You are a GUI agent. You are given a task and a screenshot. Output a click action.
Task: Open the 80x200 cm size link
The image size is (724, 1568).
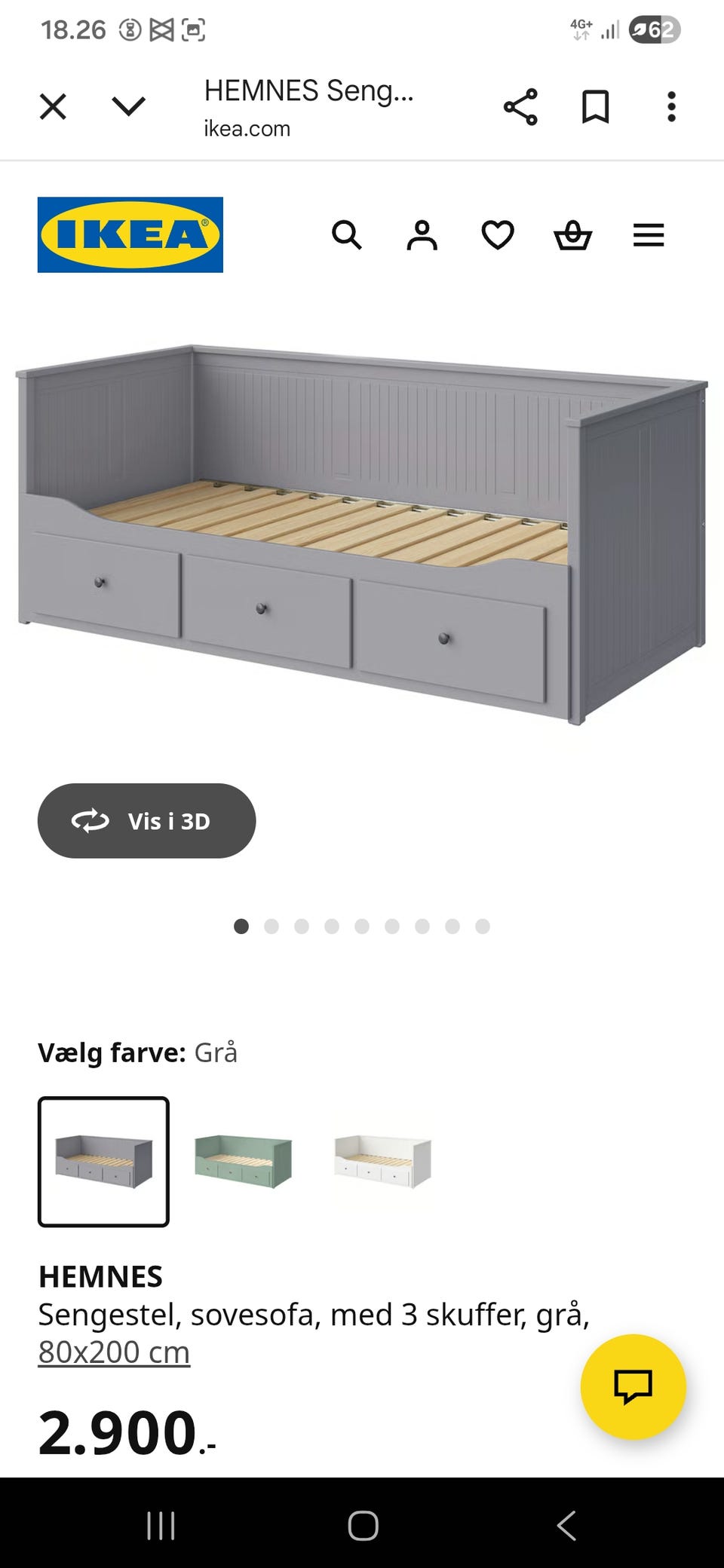point(114,1352)
